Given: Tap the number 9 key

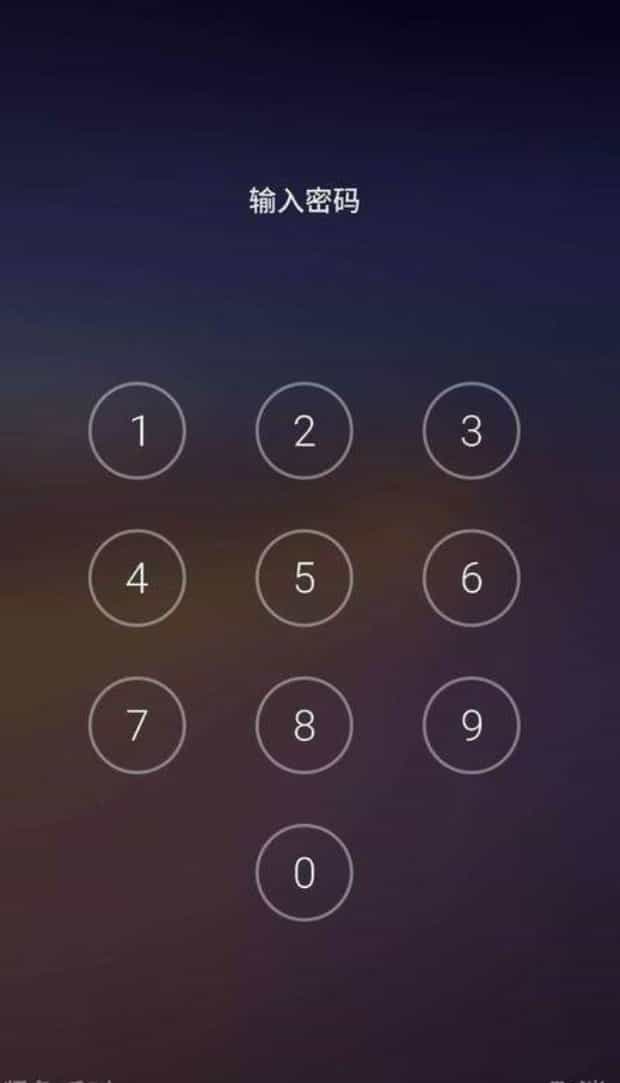Looking at the screenshot, I should (x=471, y=725).
